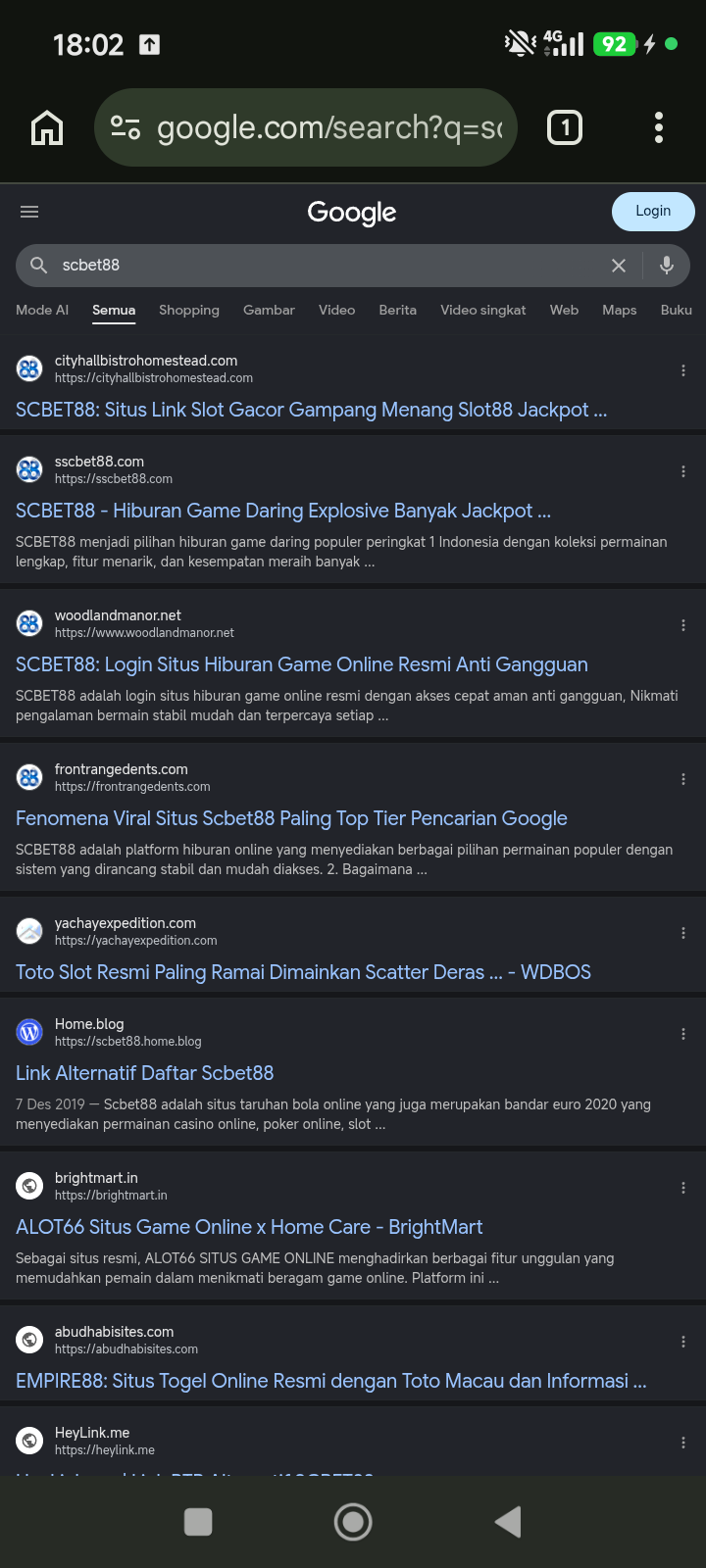Clear the scbet88 search query
The image size is (706, 1568).
tap(619, 266)
